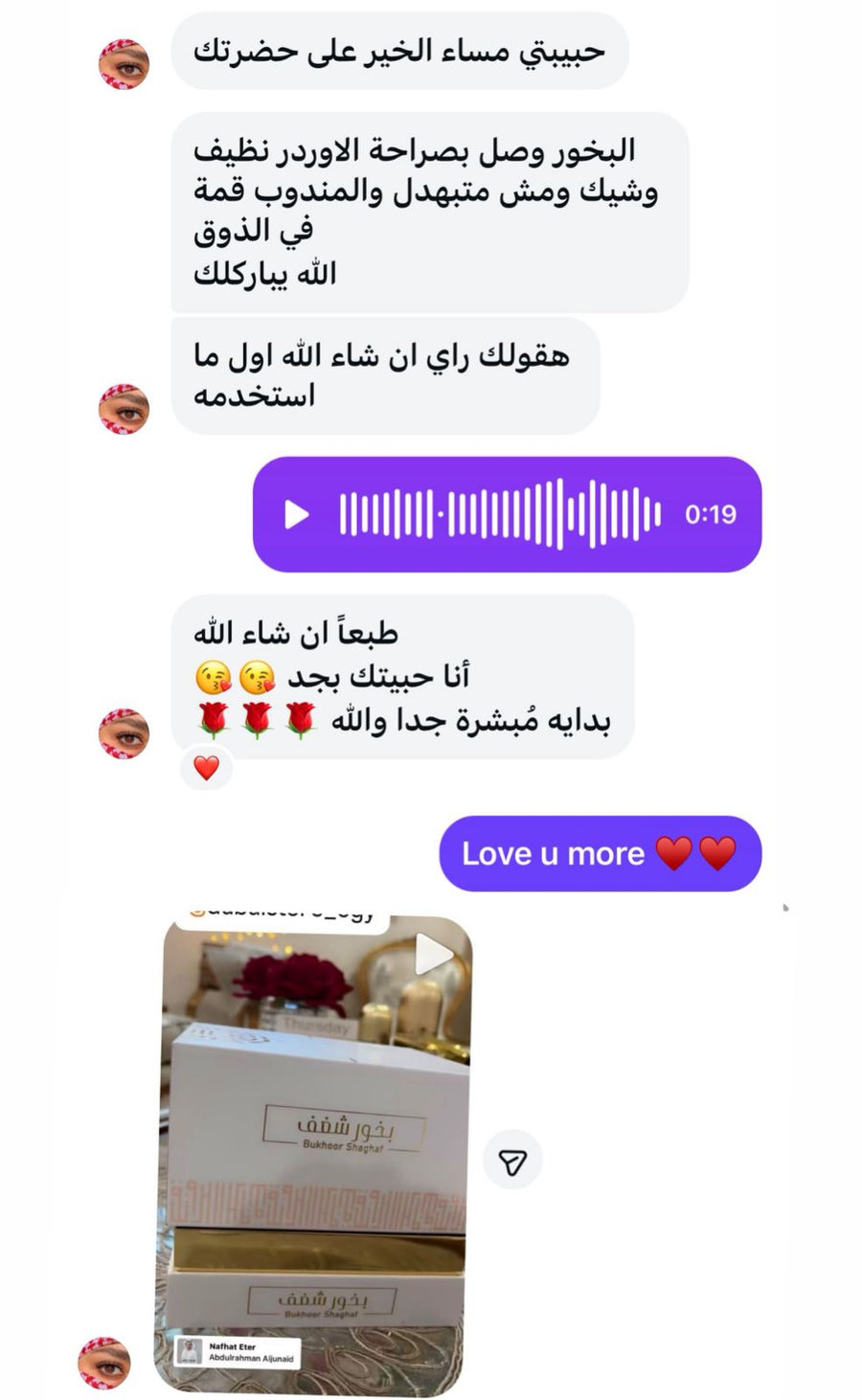Forward the shared reel with the paper-plane icon
Viewport: 862px width, 1400px height.
[513, 1162]
